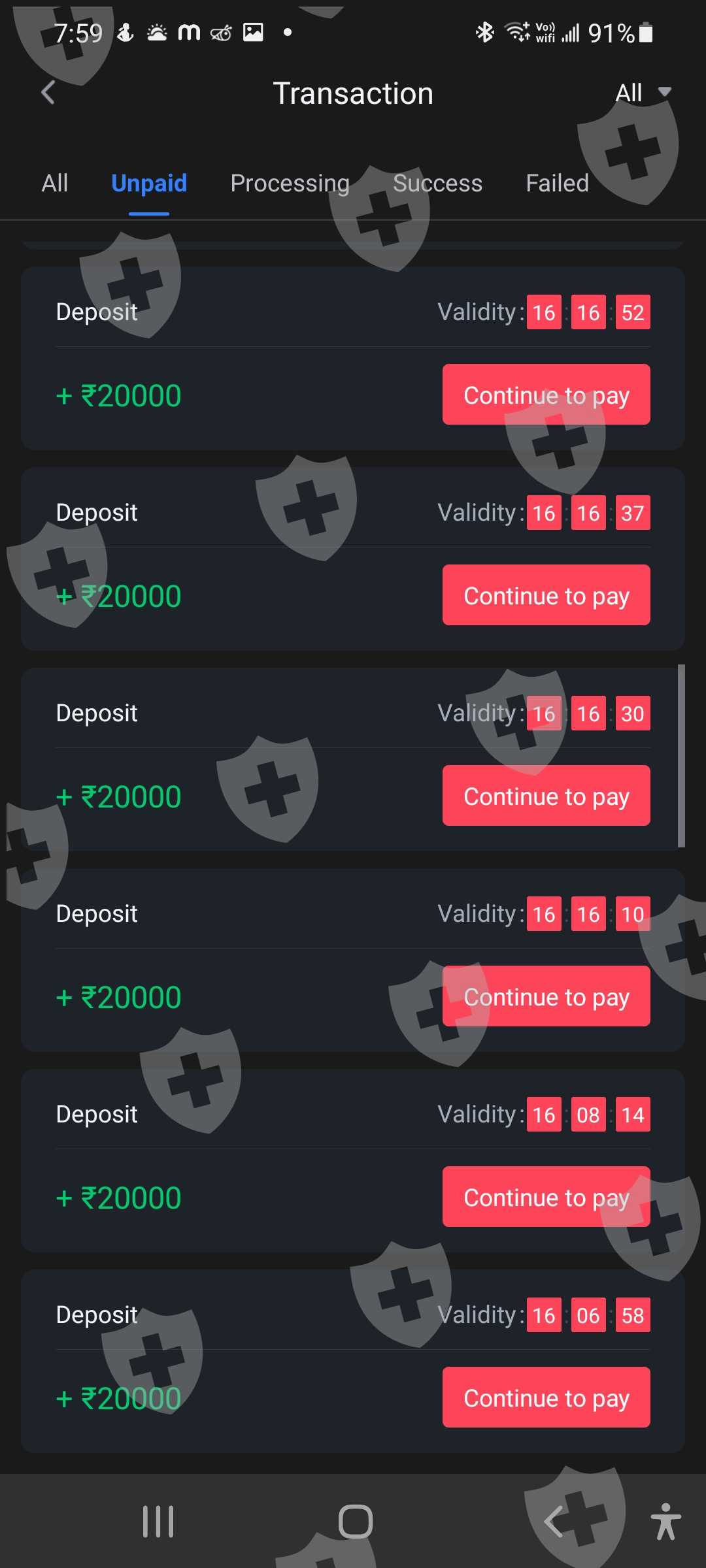Go back using the header arrow
The image size is (706, 1568).
point(48,93)
